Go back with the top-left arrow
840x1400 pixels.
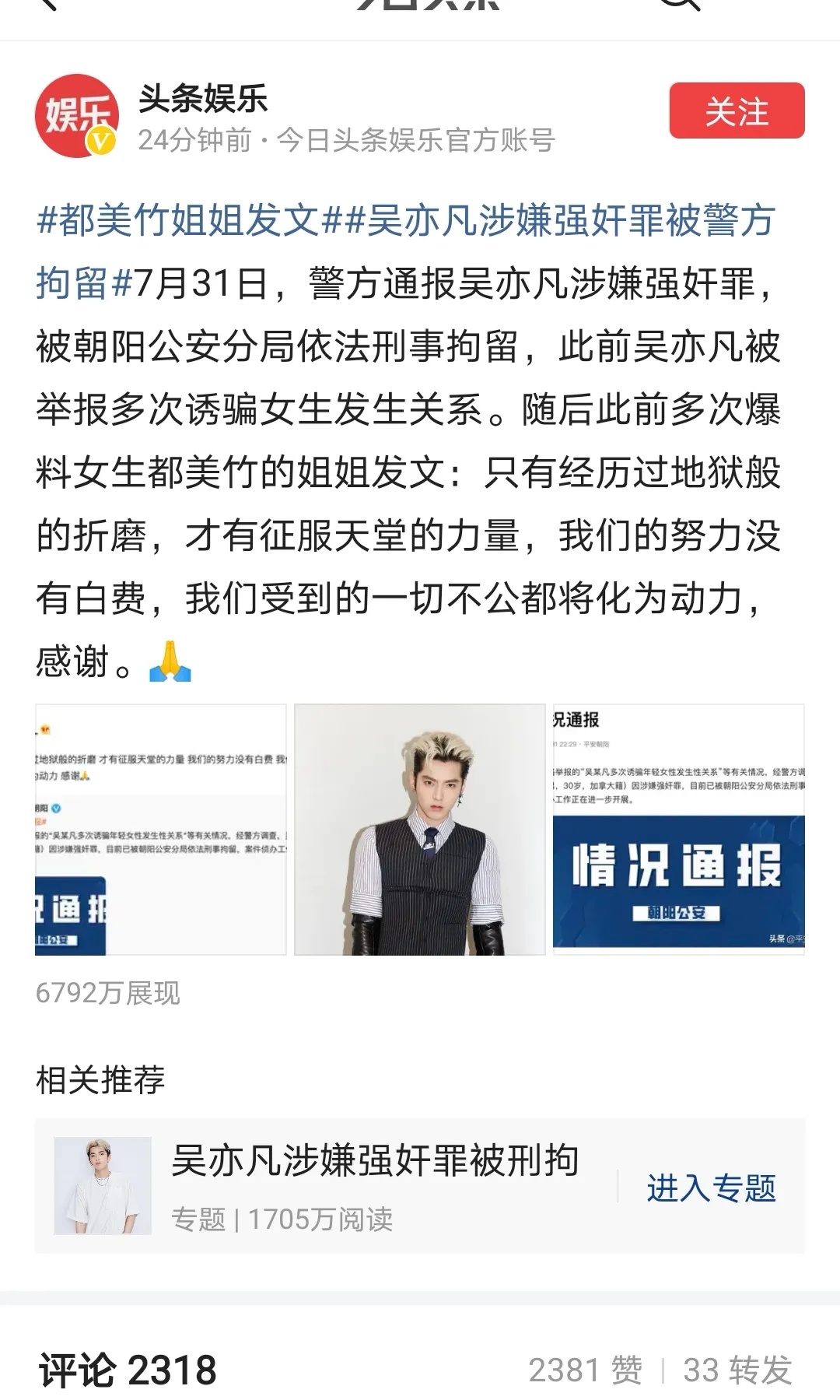point(48,4)
